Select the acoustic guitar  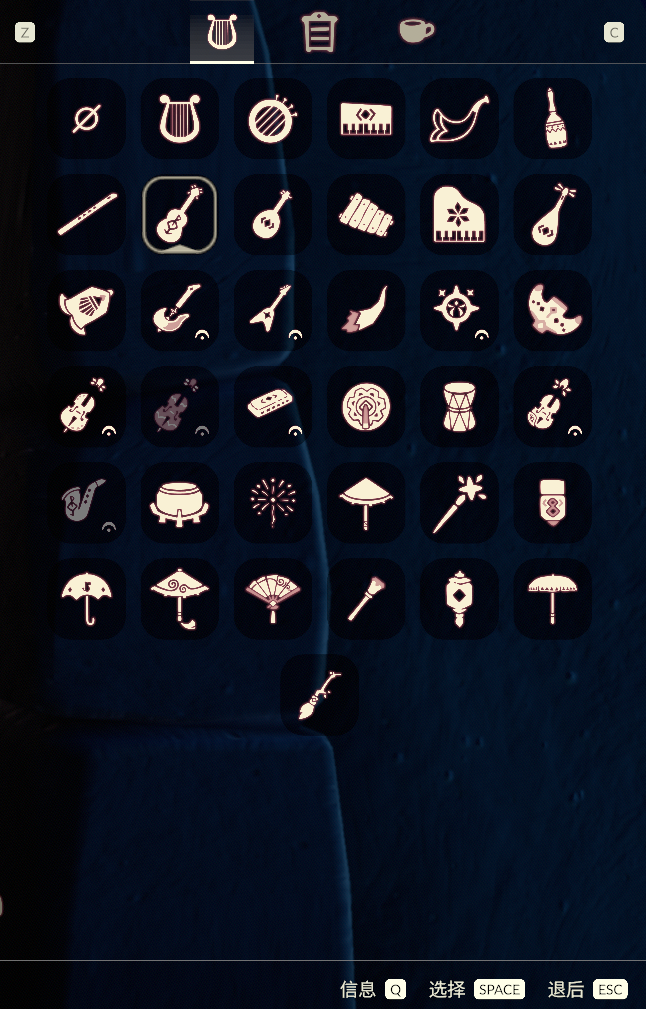[180, 214]
